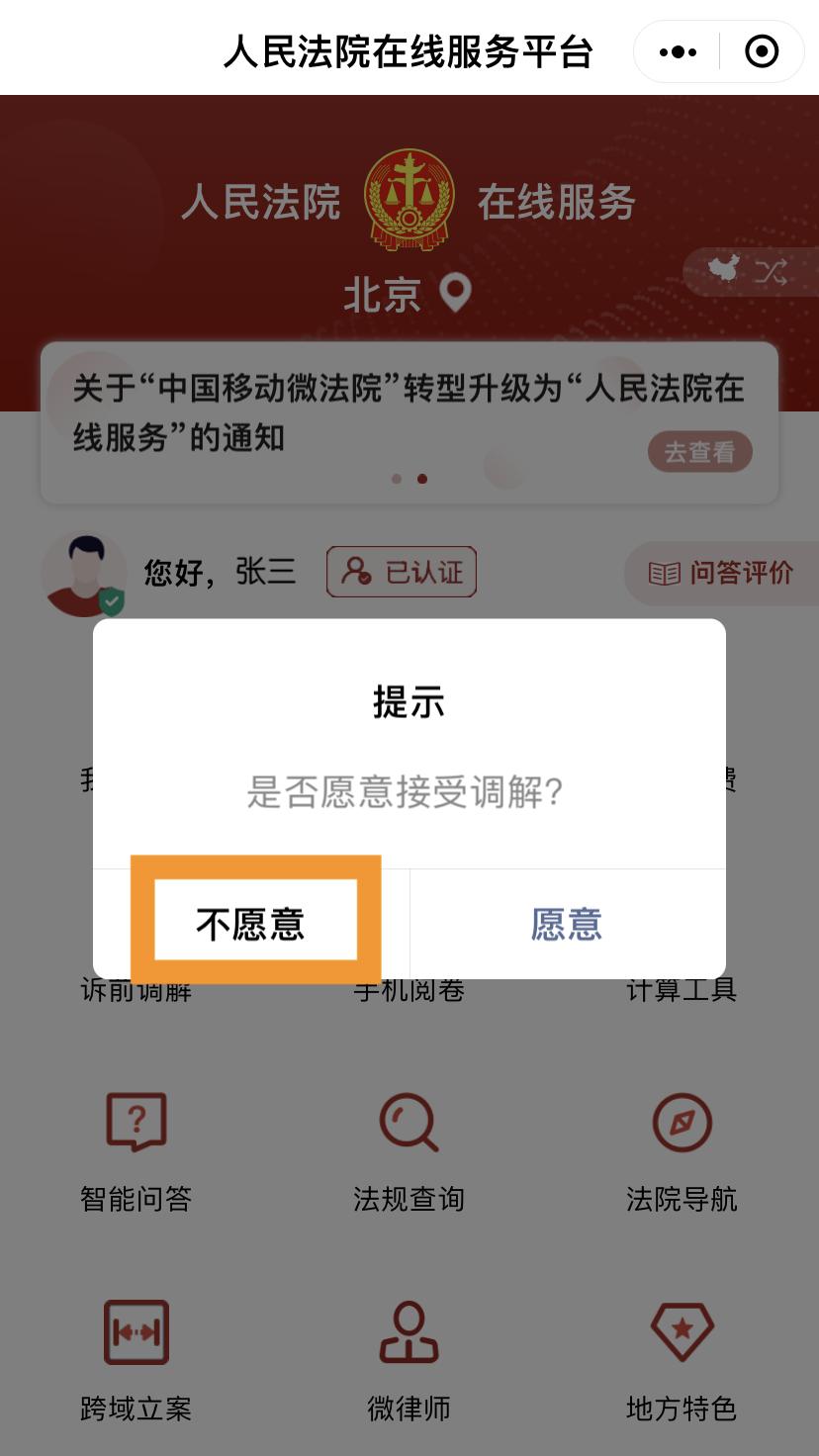Open 问答评价
Viewport: 819px width, 1456px height.
[x=722, y=573]
